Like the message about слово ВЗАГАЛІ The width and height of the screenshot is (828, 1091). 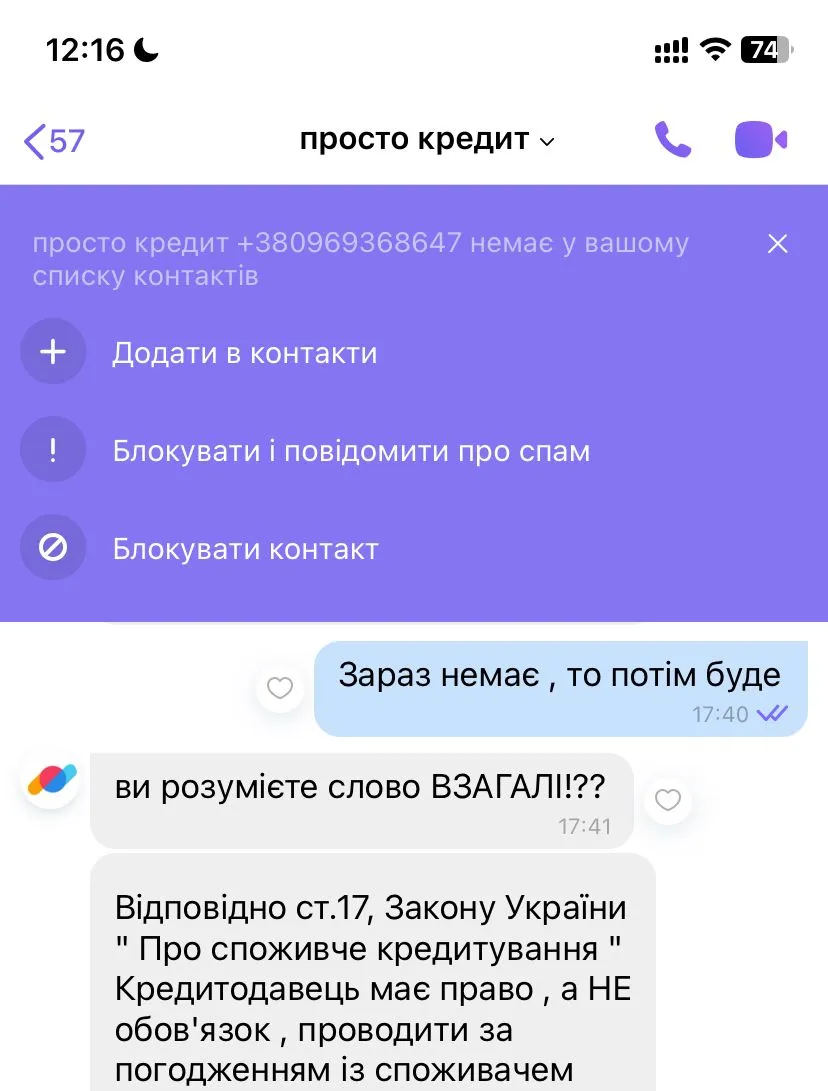point(667,800)
